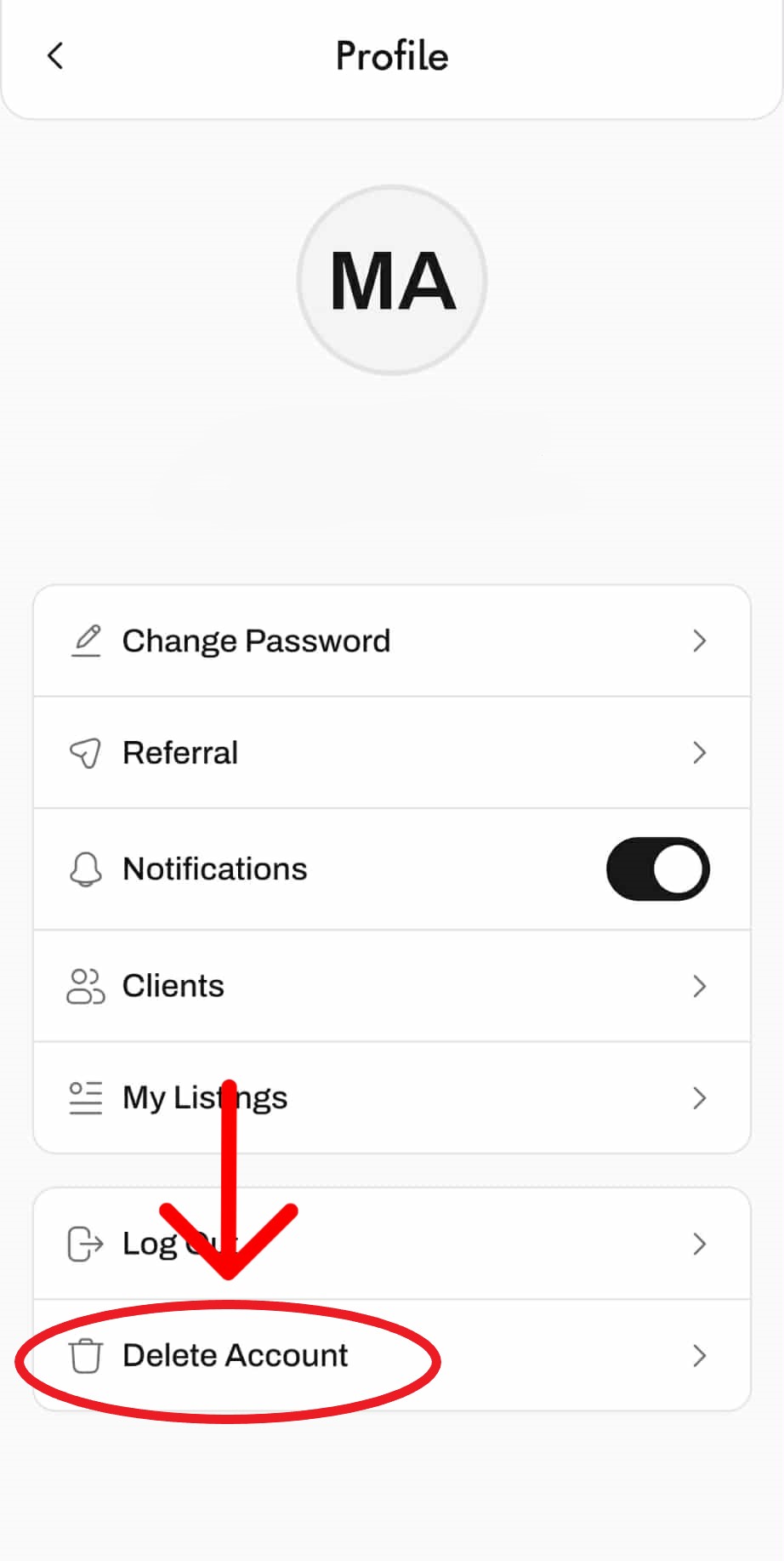Go back from the Profile screen
Image resolution: width=784 pixels, height=1561 pixels.
coord(55,56)
